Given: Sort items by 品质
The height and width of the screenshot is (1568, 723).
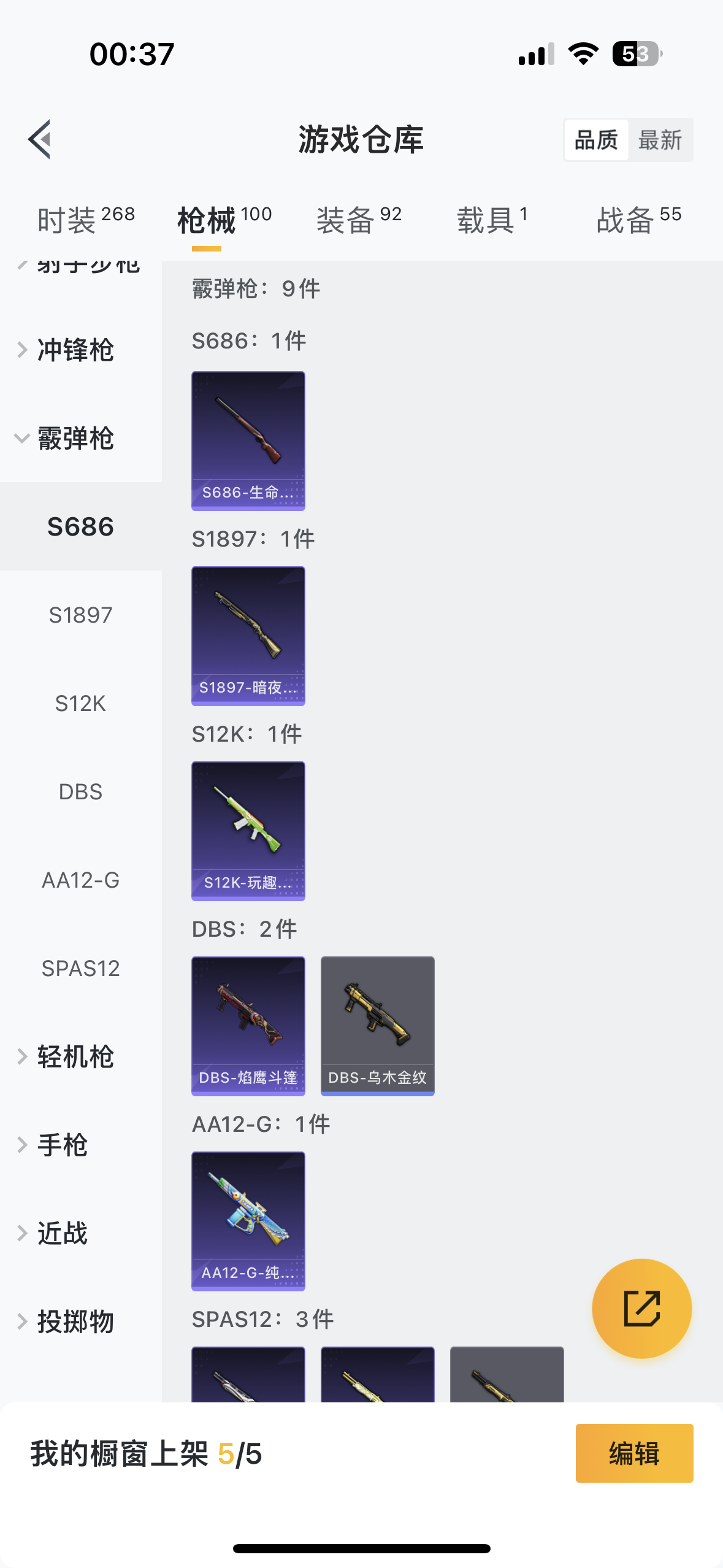Looking at the screenshot, I should [x=596, y=140].
